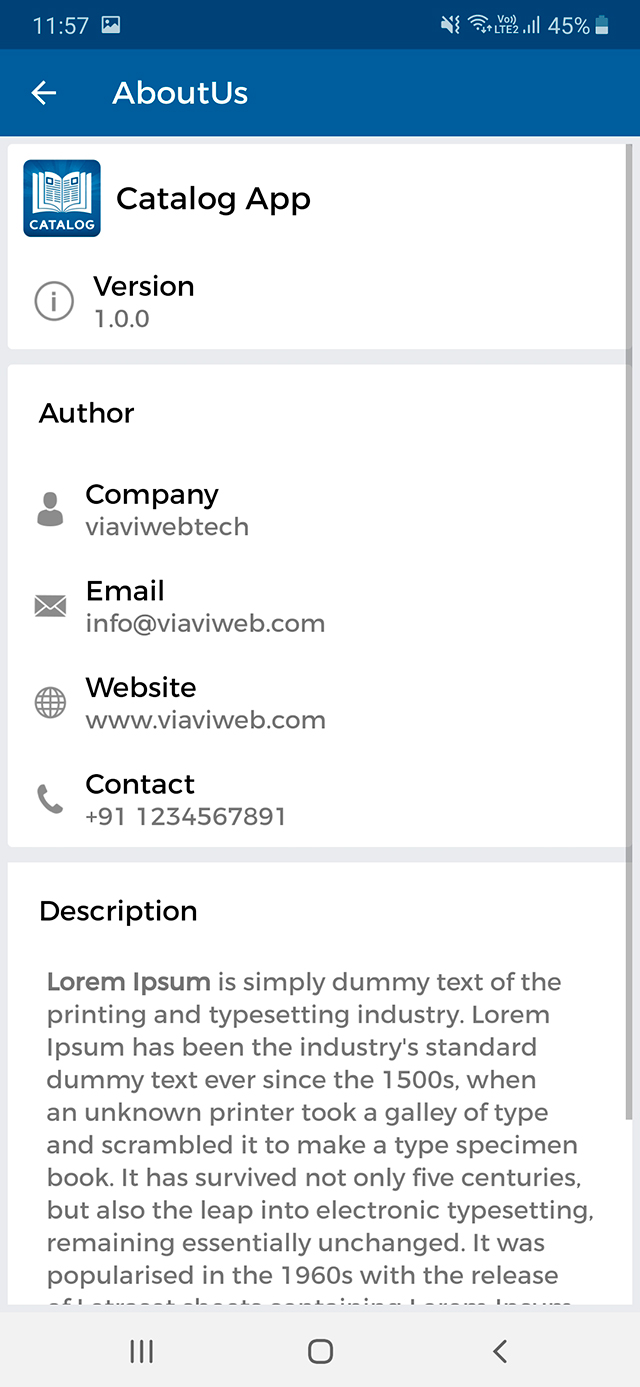Open the Email row info@viaviweb.com
The image size is (640, 1387).
[205, 607]
